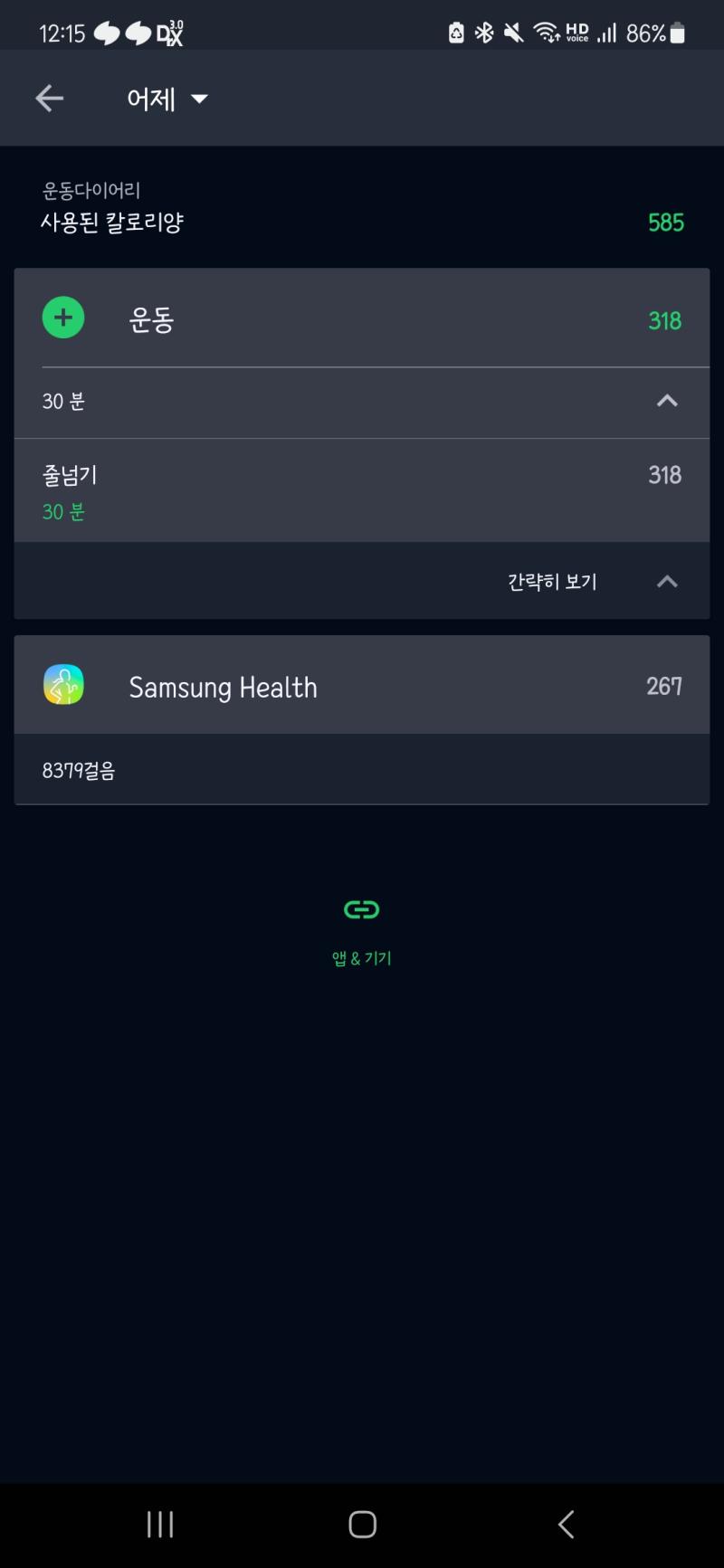Viewport: 724px width, 1568px height.
Task: Go to the home screen
Action: (x=362, y=1525)
